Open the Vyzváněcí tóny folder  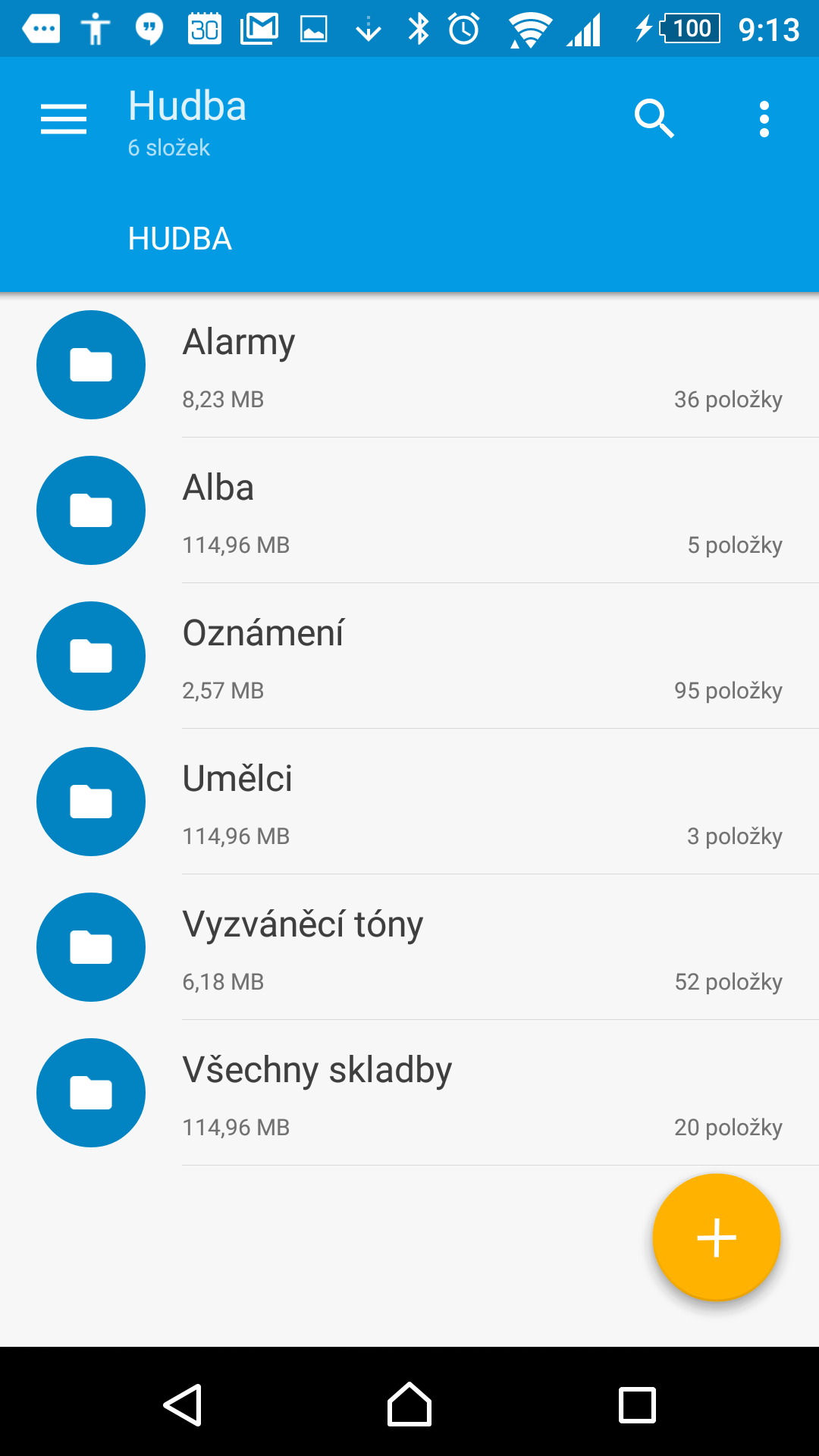click(409, 947)
